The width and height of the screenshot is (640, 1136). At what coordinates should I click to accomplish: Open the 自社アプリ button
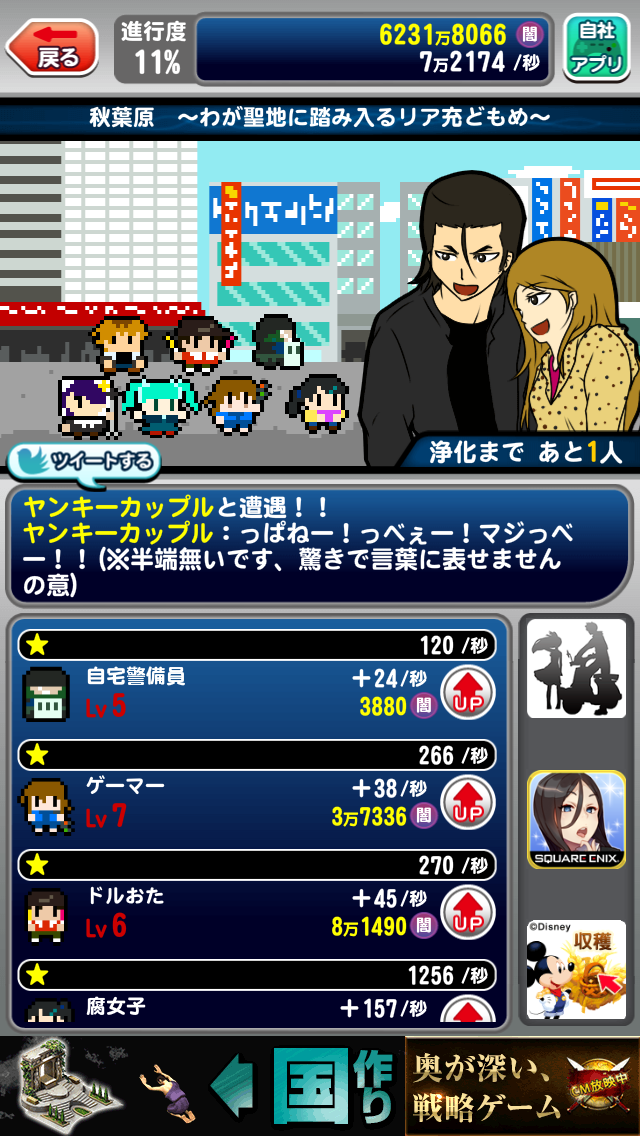click(595, 47)
